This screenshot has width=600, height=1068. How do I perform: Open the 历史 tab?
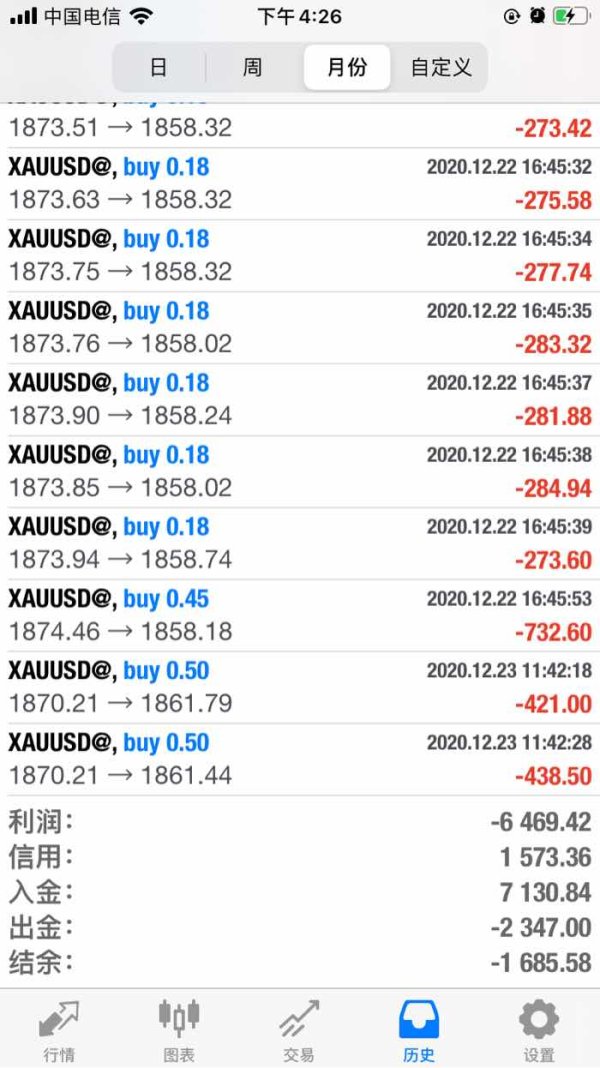tap(419, 1030)
